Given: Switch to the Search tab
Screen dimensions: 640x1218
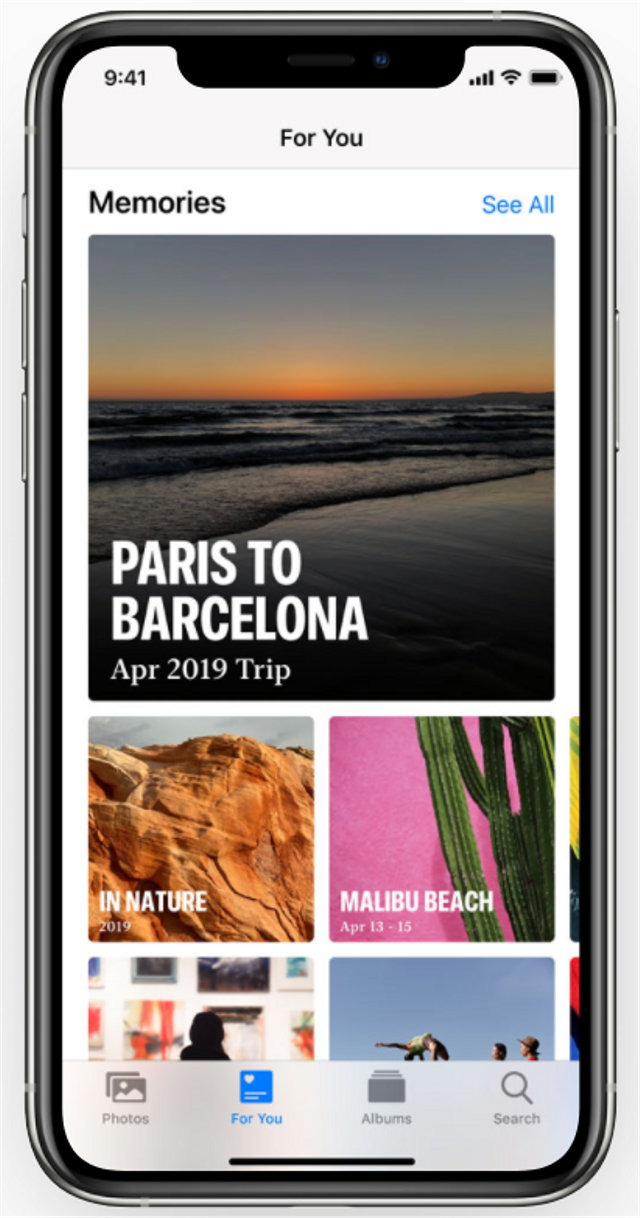Looking at the screenshot, I should point(516,1098).
